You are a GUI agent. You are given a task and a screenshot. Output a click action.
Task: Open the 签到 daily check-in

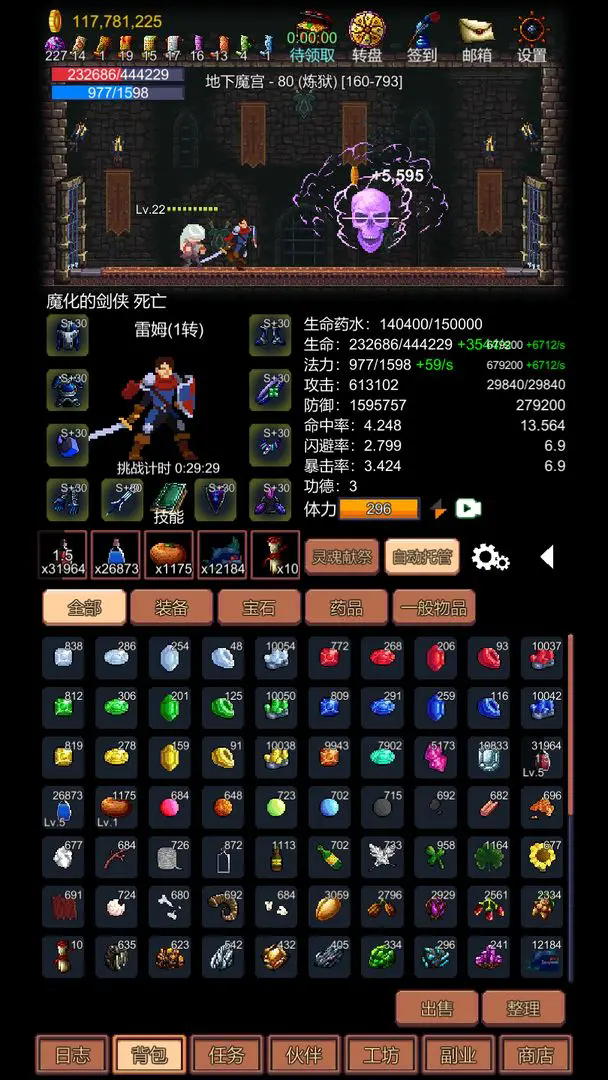(x=422, y=37)
